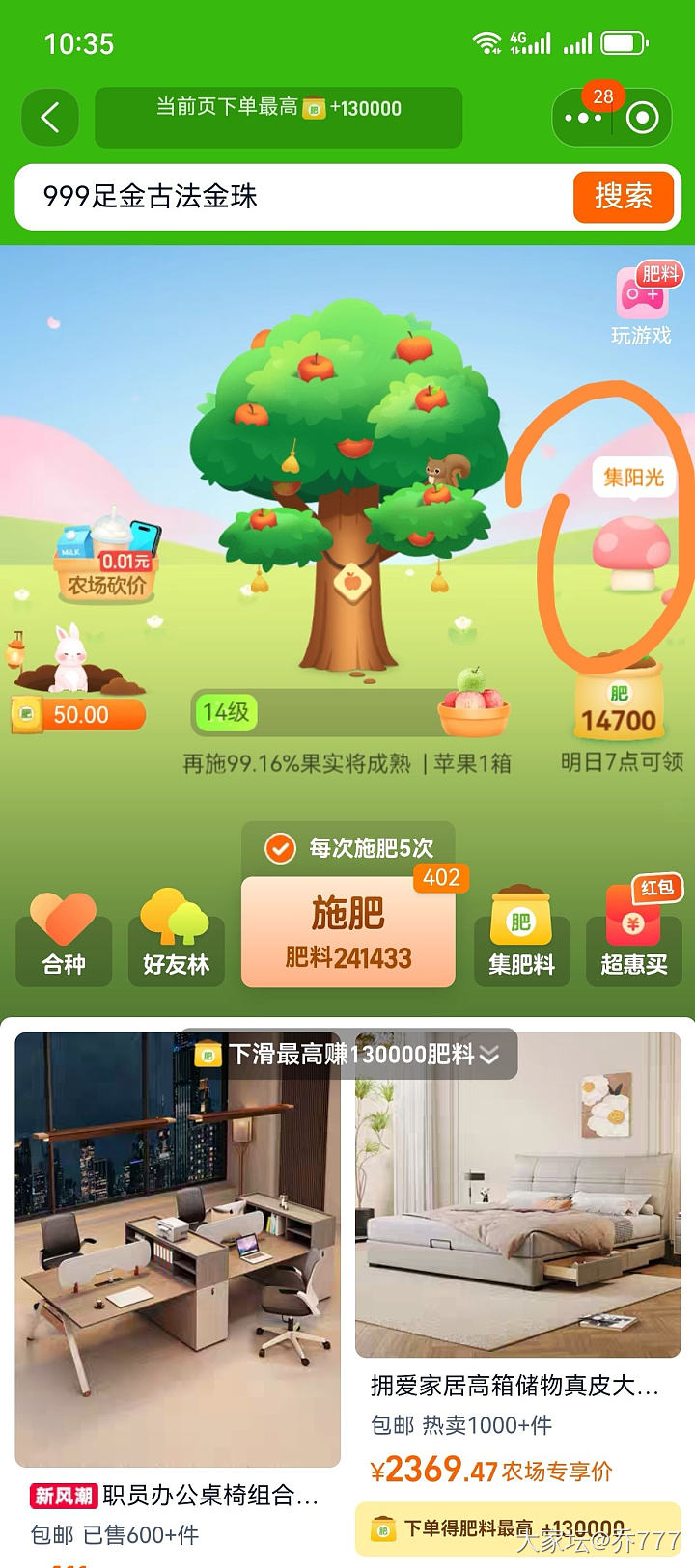Tap the 14700 fertilizer bag
Image resolution: width=695 pixels, height=1568 pixels.
click(619, 704)
